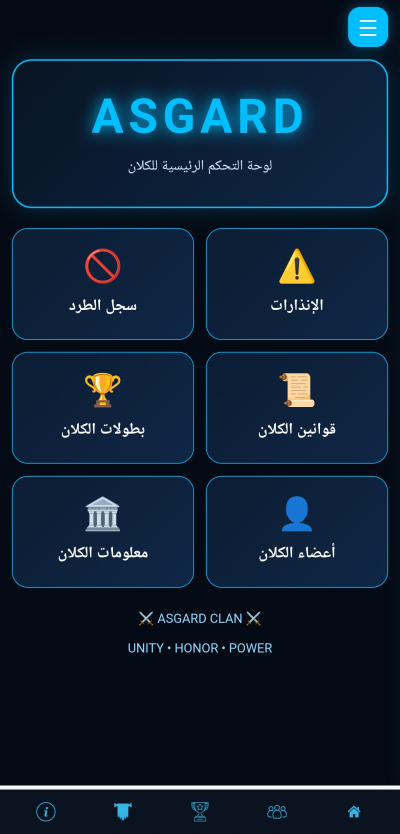Switch to the group members tab
400x834 pixels.
tap(277, 812)
